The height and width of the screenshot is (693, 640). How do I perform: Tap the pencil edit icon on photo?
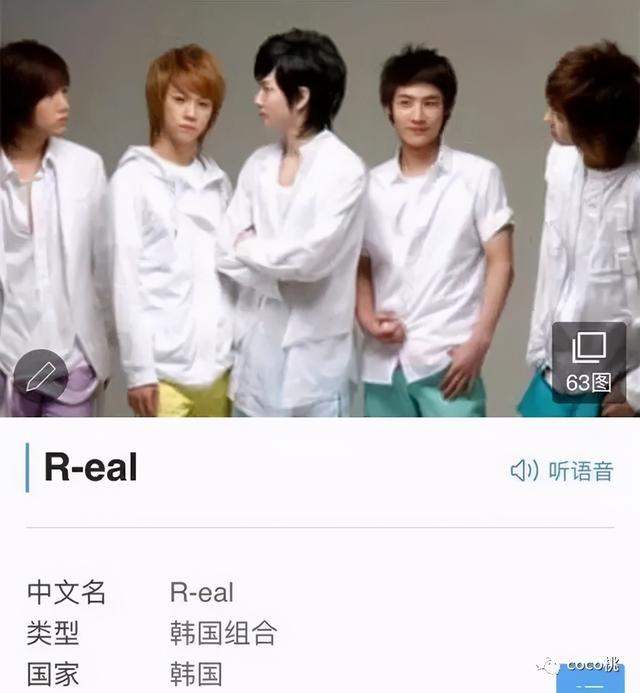click(40, 378)
